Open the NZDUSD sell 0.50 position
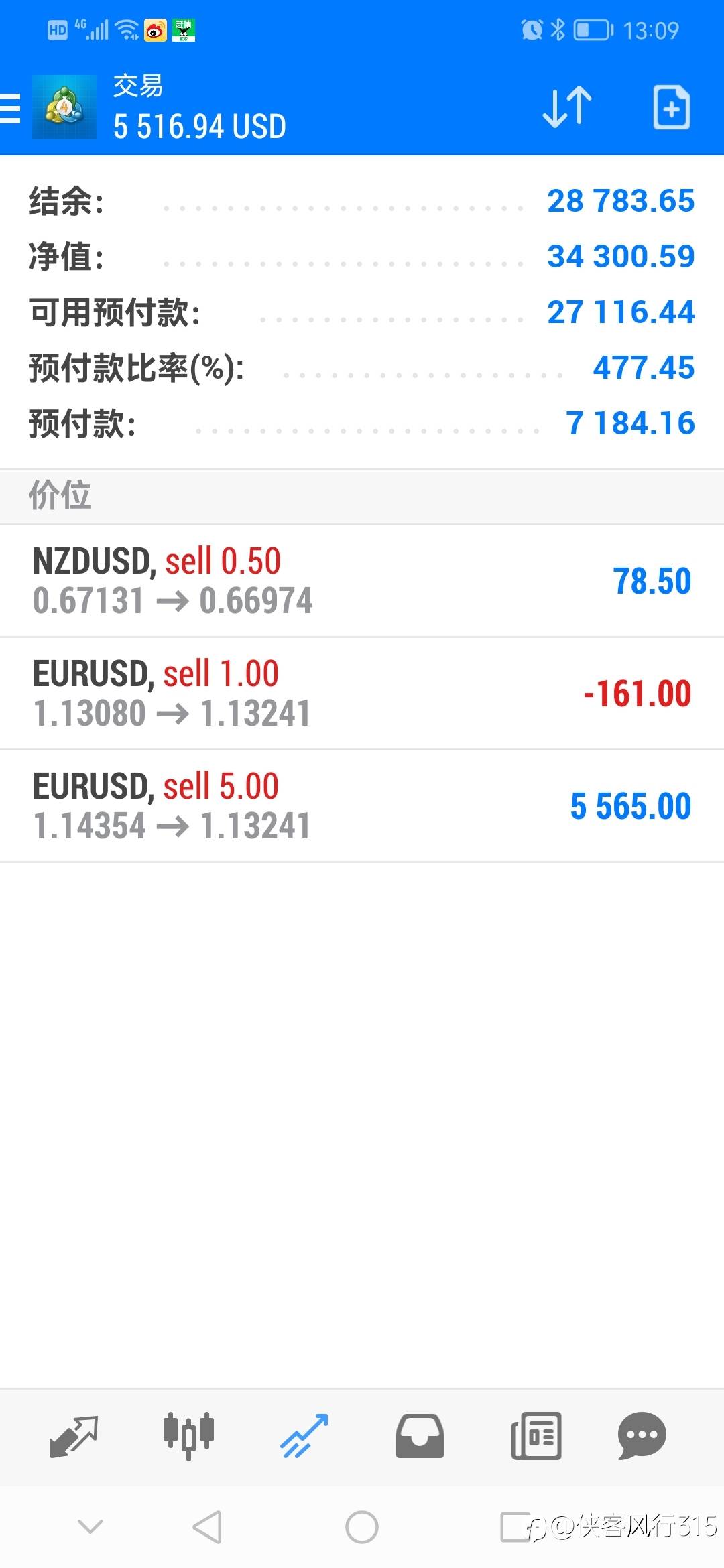 (362, 581)
